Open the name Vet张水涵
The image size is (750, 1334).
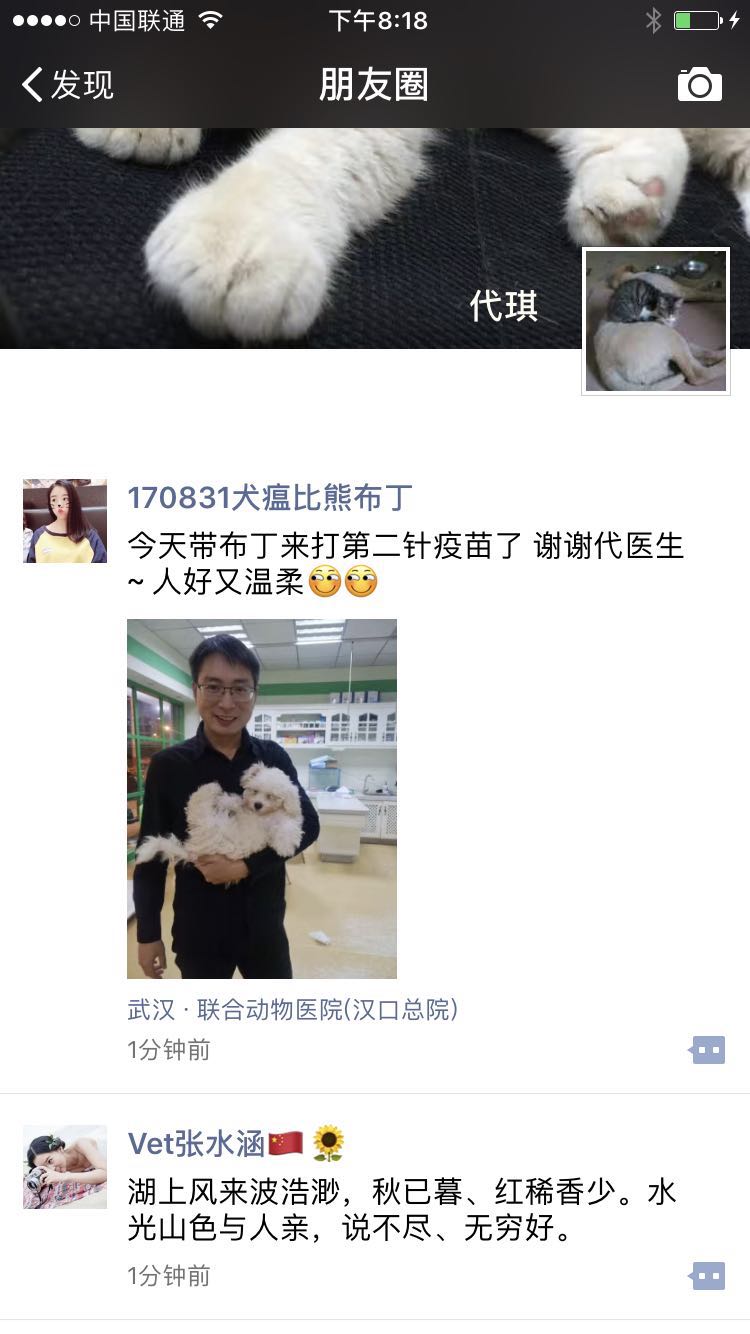pos(196,1143)
